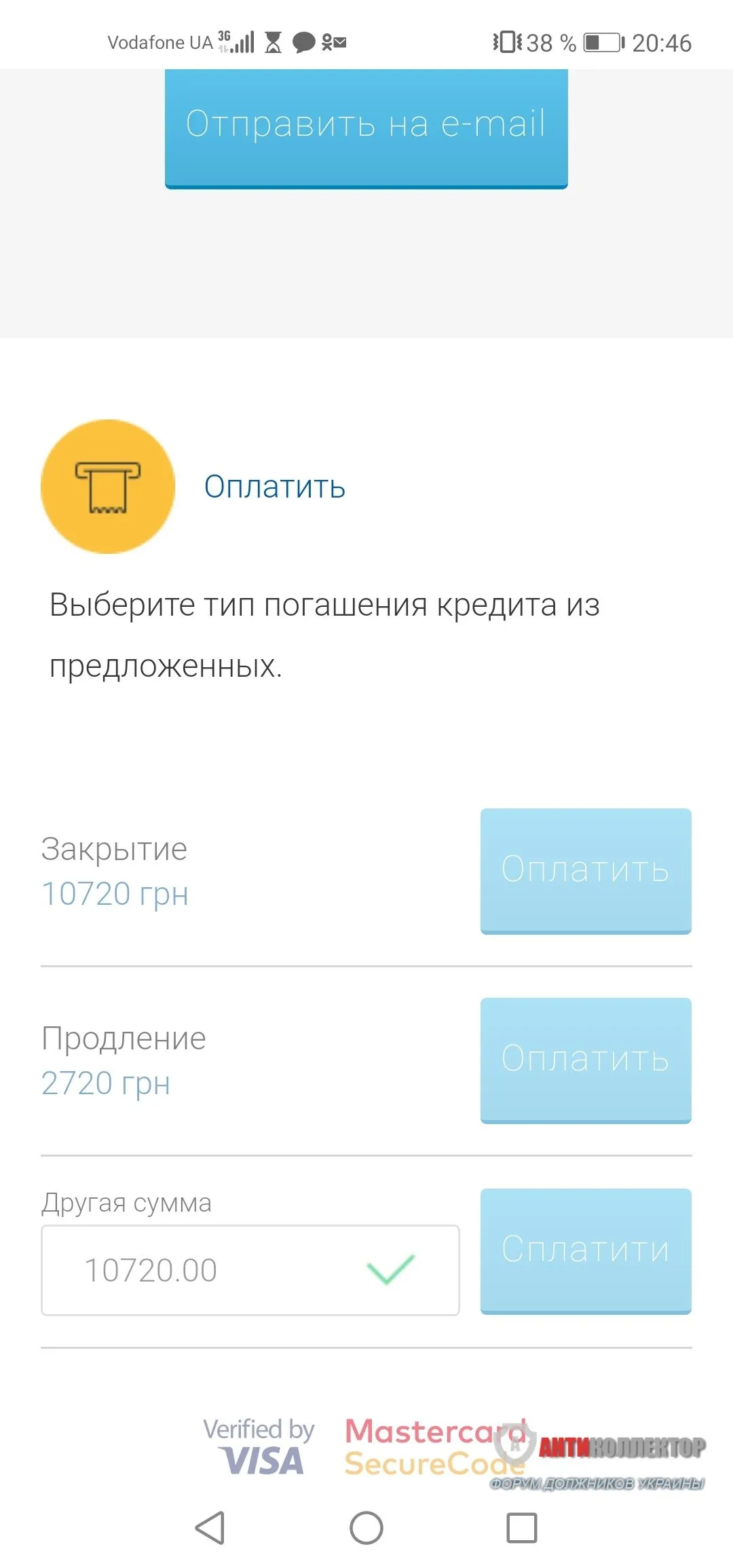
Task: Pay the Закрытие amount of 10720 грн
Action: pyautogui.click(x=586, y=870)
